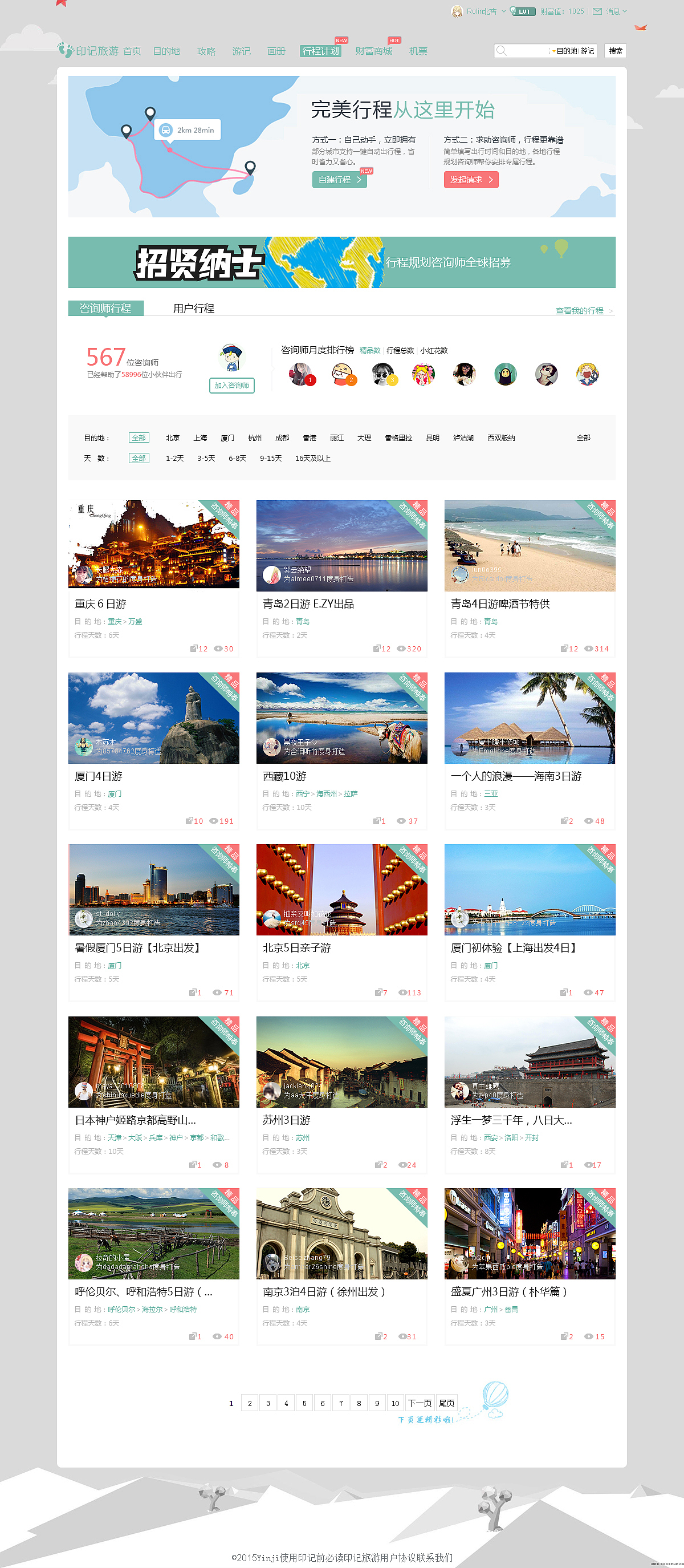Open the 苏州3日游 itinerary card

(341, 1095)
